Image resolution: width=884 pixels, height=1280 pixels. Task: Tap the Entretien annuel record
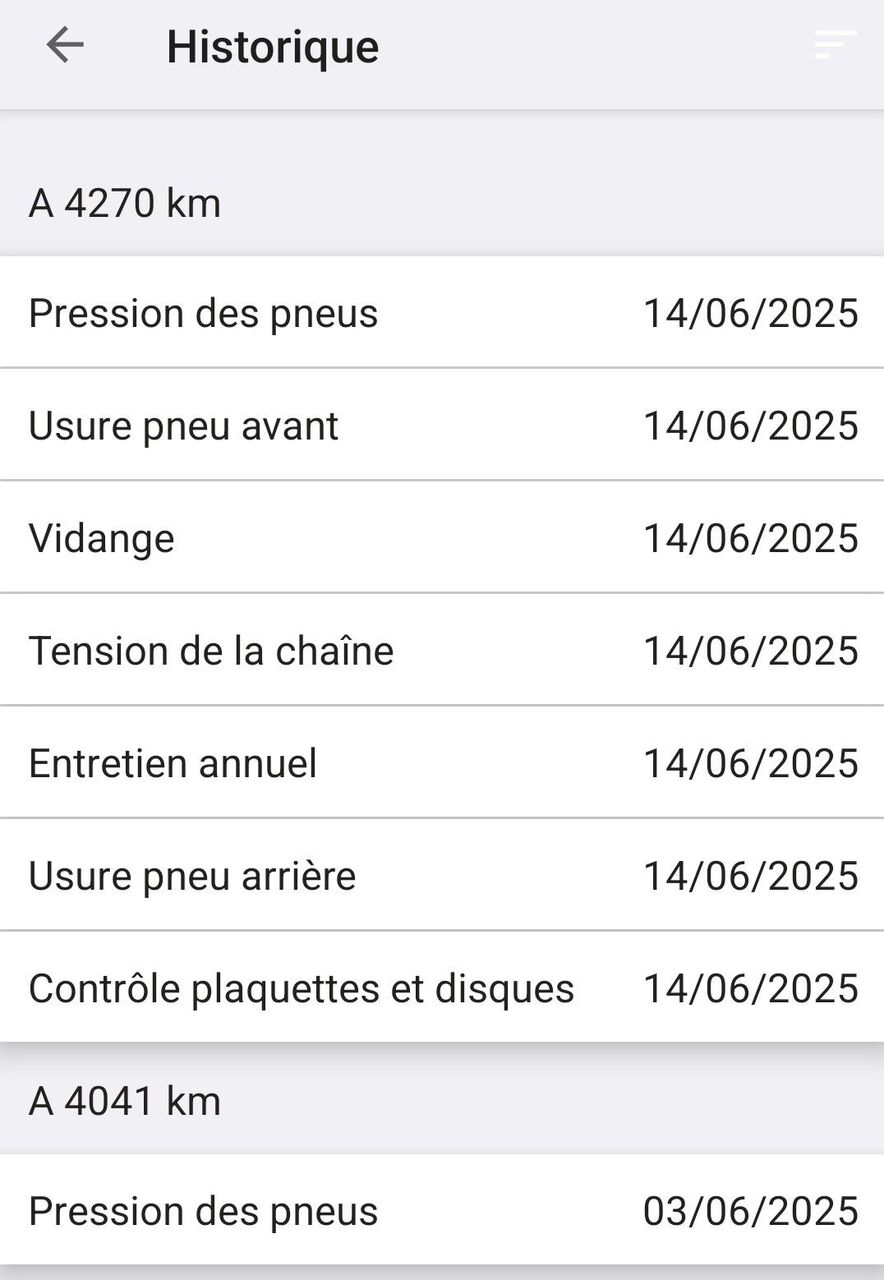442,764
